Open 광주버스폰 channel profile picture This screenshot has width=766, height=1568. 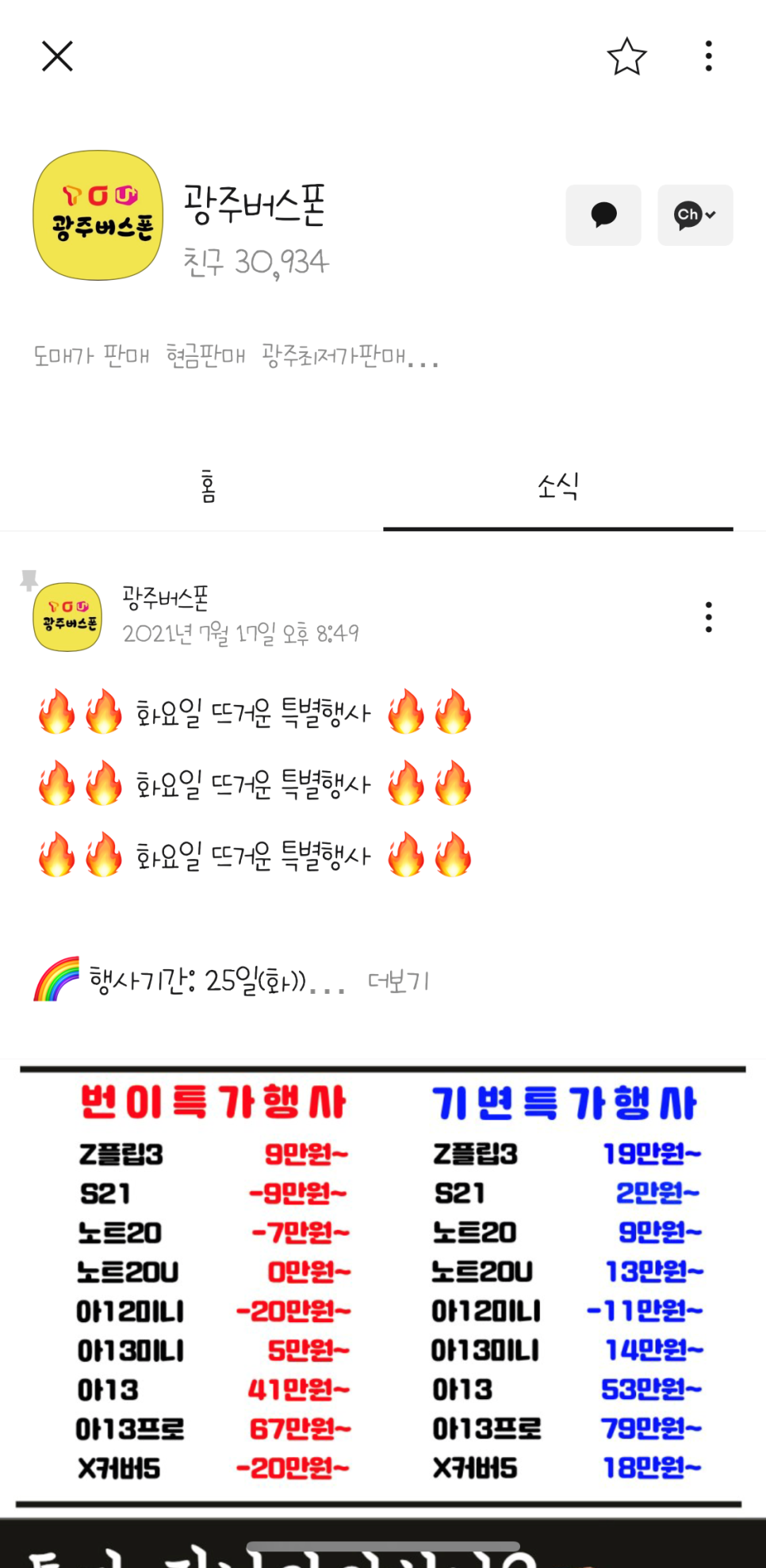coord(98,215)
